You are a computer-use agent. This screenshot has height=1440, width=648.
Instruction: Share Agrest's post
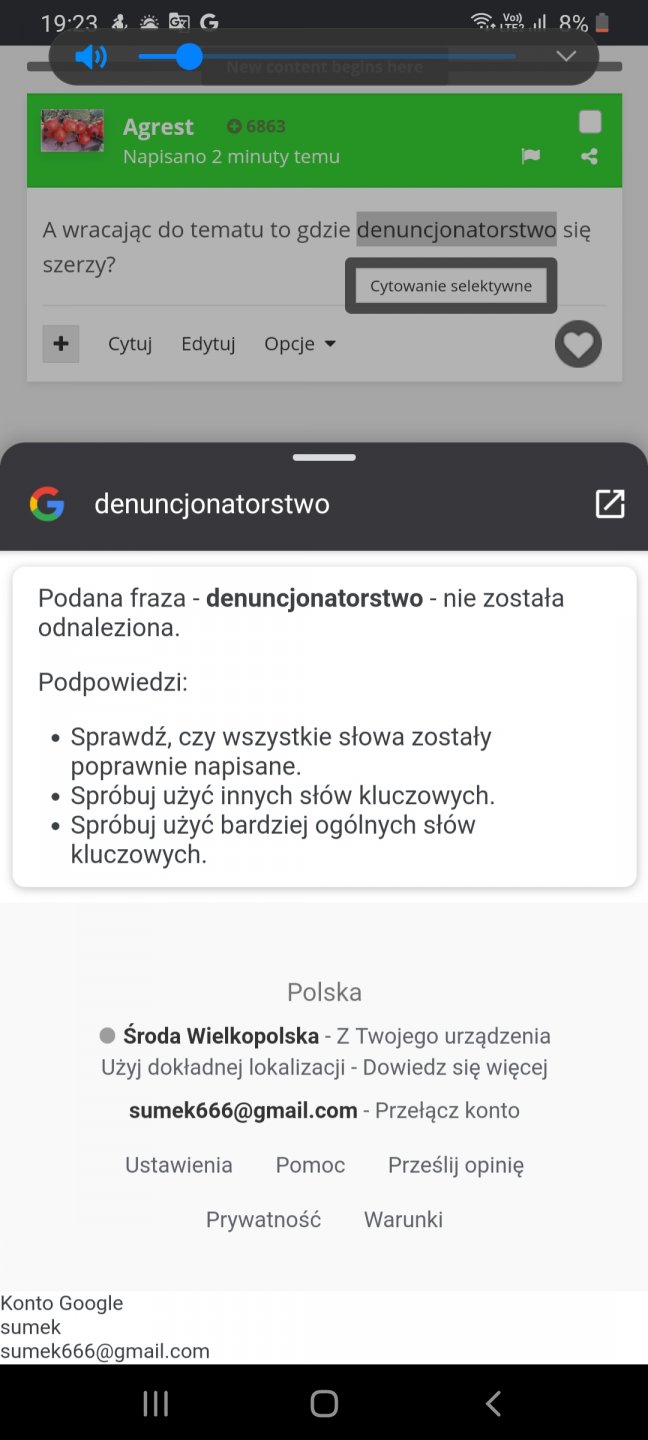coord(589,157)
